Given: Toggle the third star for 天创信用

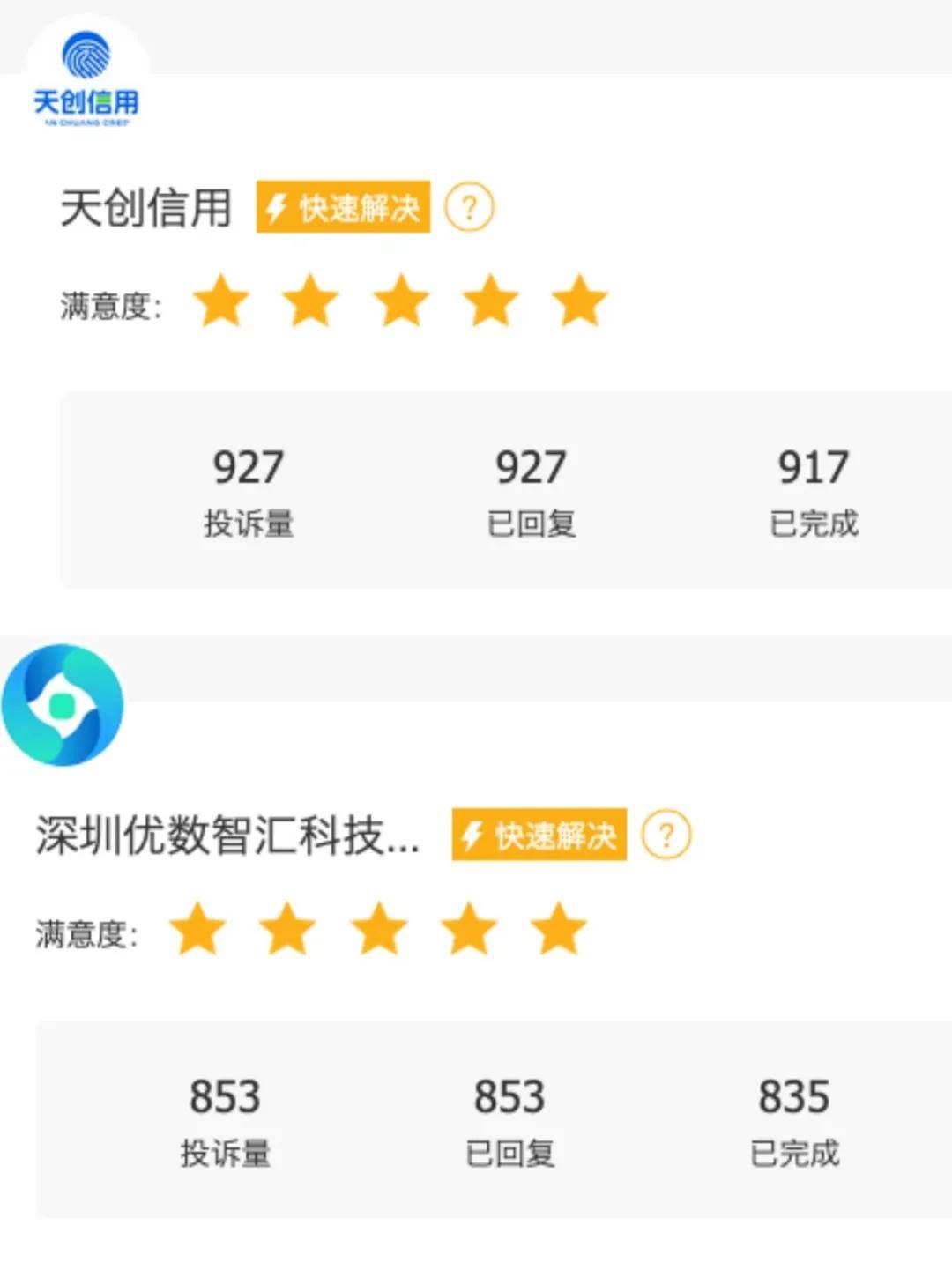Looking at the screenshot, I should pyautogui.click(x=400, y=301).
